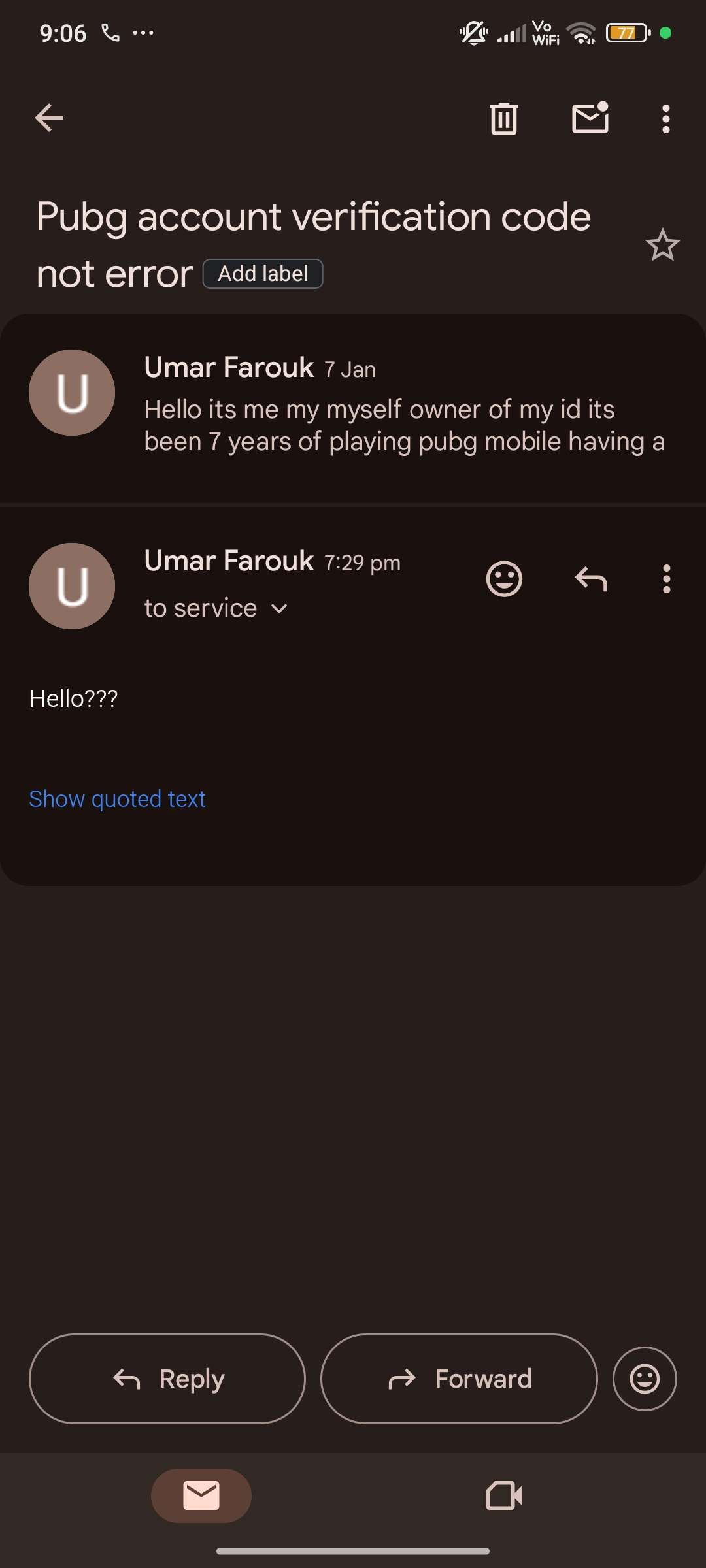
Task: Delete this email conversation
Action: pos(502,118)
